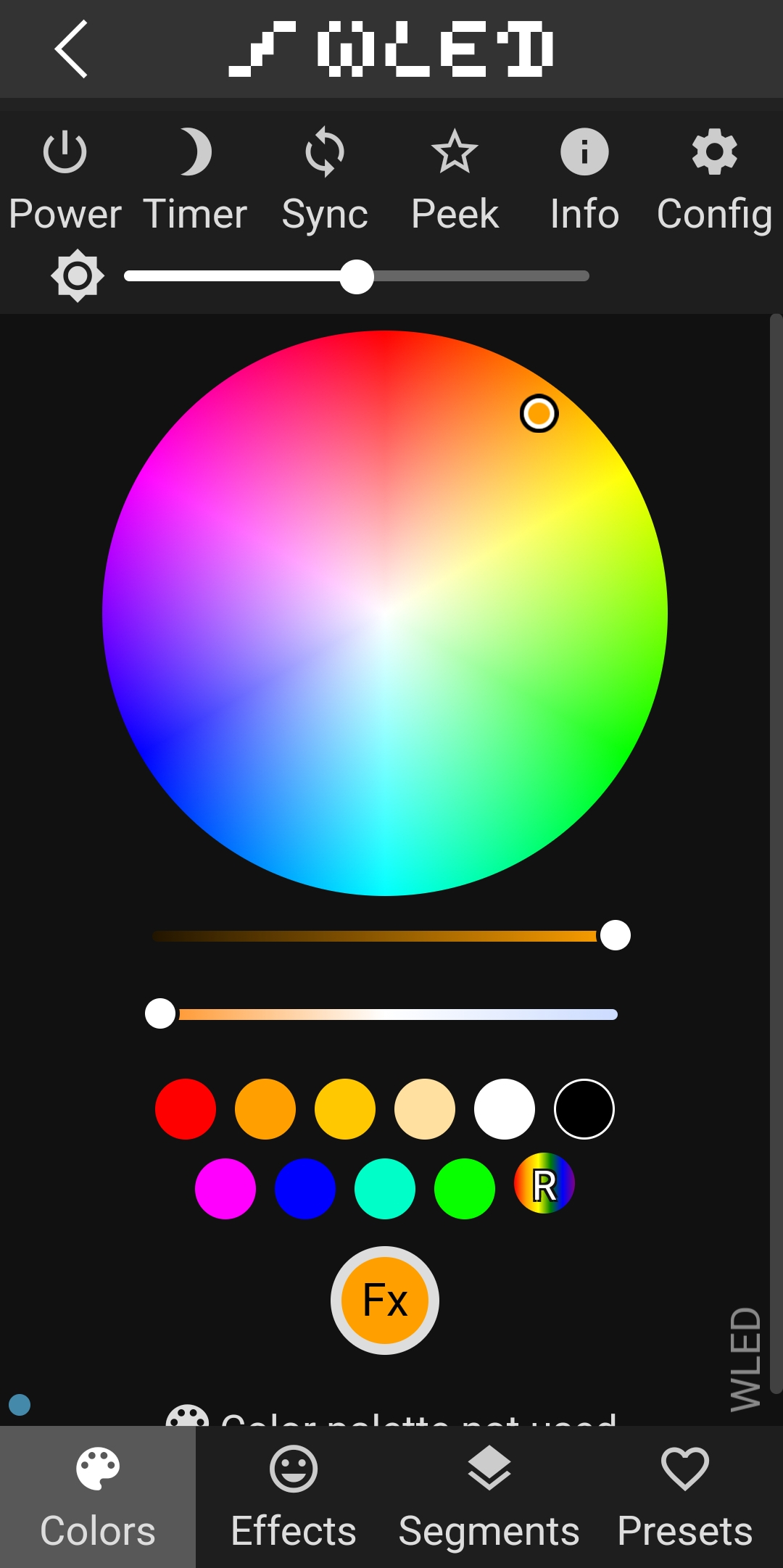Image resolution: width=783 pixels, height=1568 pixels.
Task: Select the blue color swatch
Action: 305,1189
